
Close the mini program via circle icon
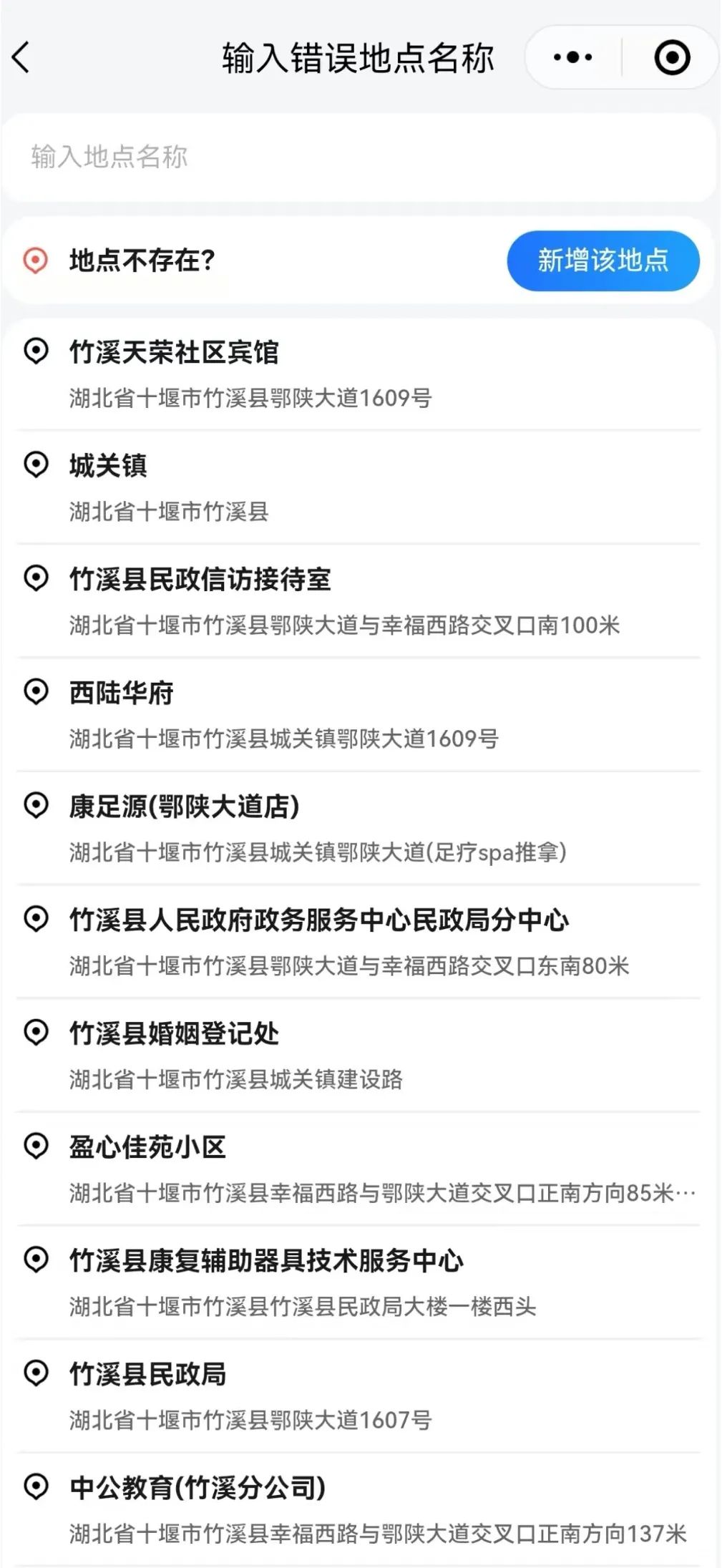[x=672, y=57]
